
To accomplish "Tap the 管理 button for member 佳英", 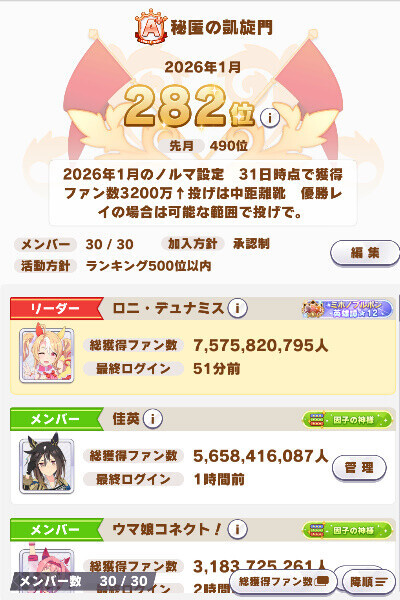I will (359, 468).
